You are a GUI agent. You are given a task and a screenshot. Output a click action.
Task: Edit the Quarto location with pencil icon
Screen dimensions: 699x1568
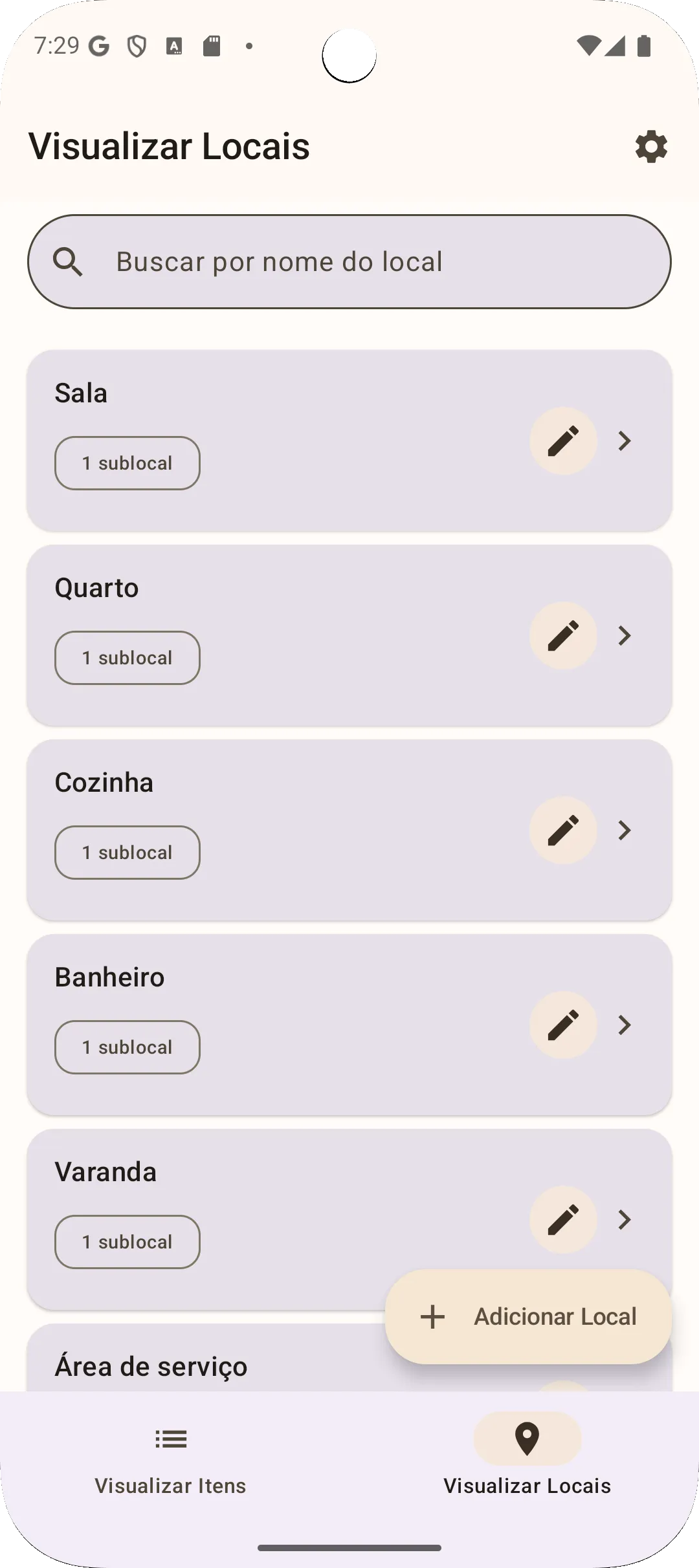562,636
